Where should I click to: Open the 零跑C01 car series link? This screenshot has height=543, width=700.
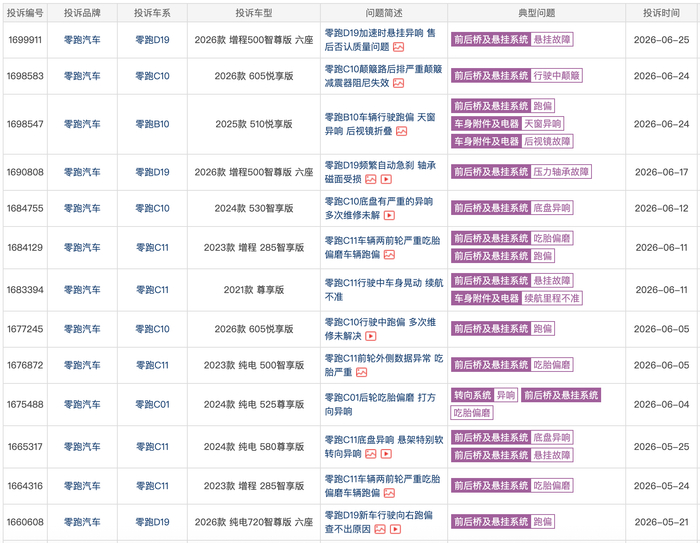[x=152, y=405]
